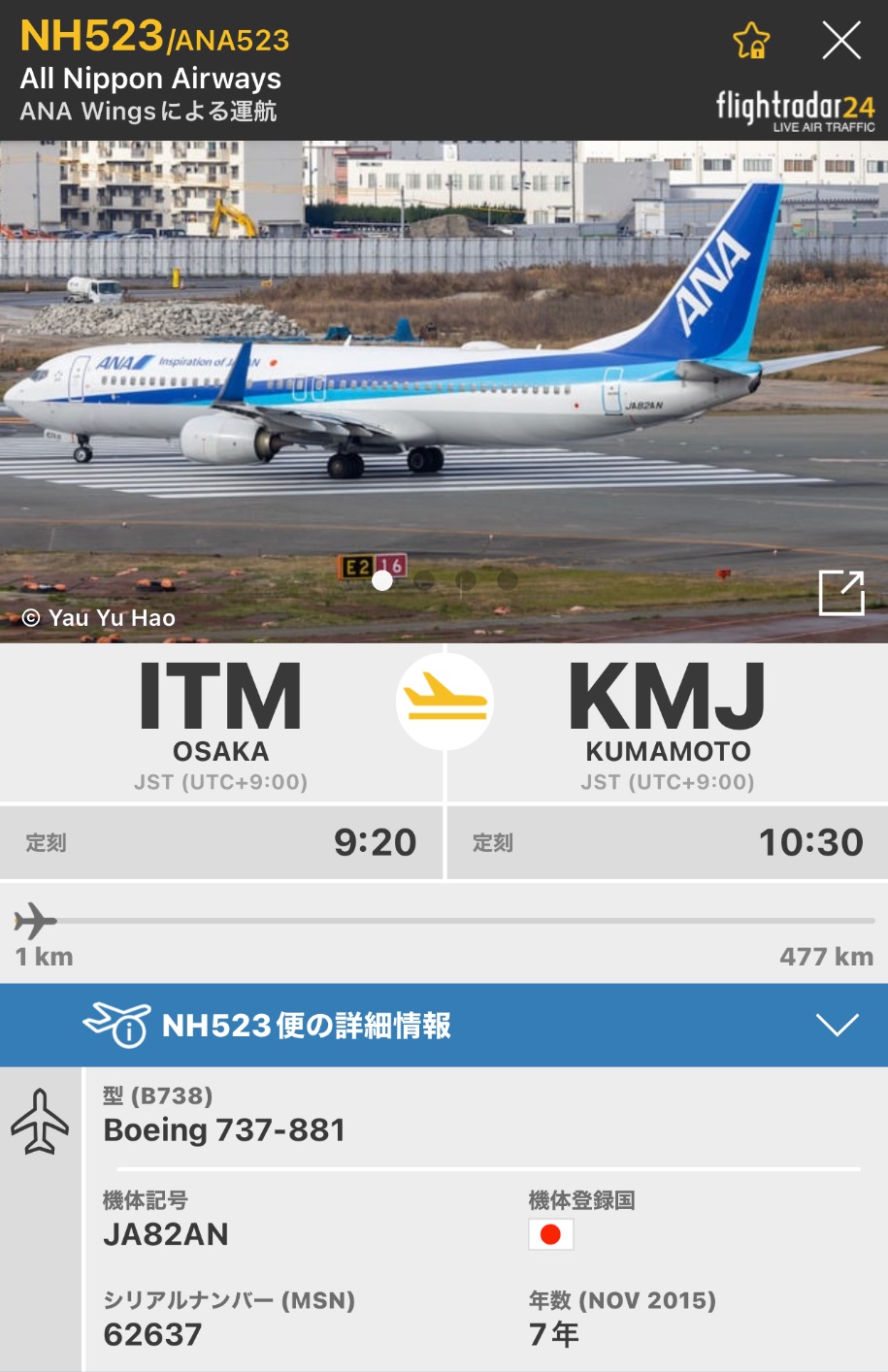Open the aircraft photo in full view

pos(840,593)
